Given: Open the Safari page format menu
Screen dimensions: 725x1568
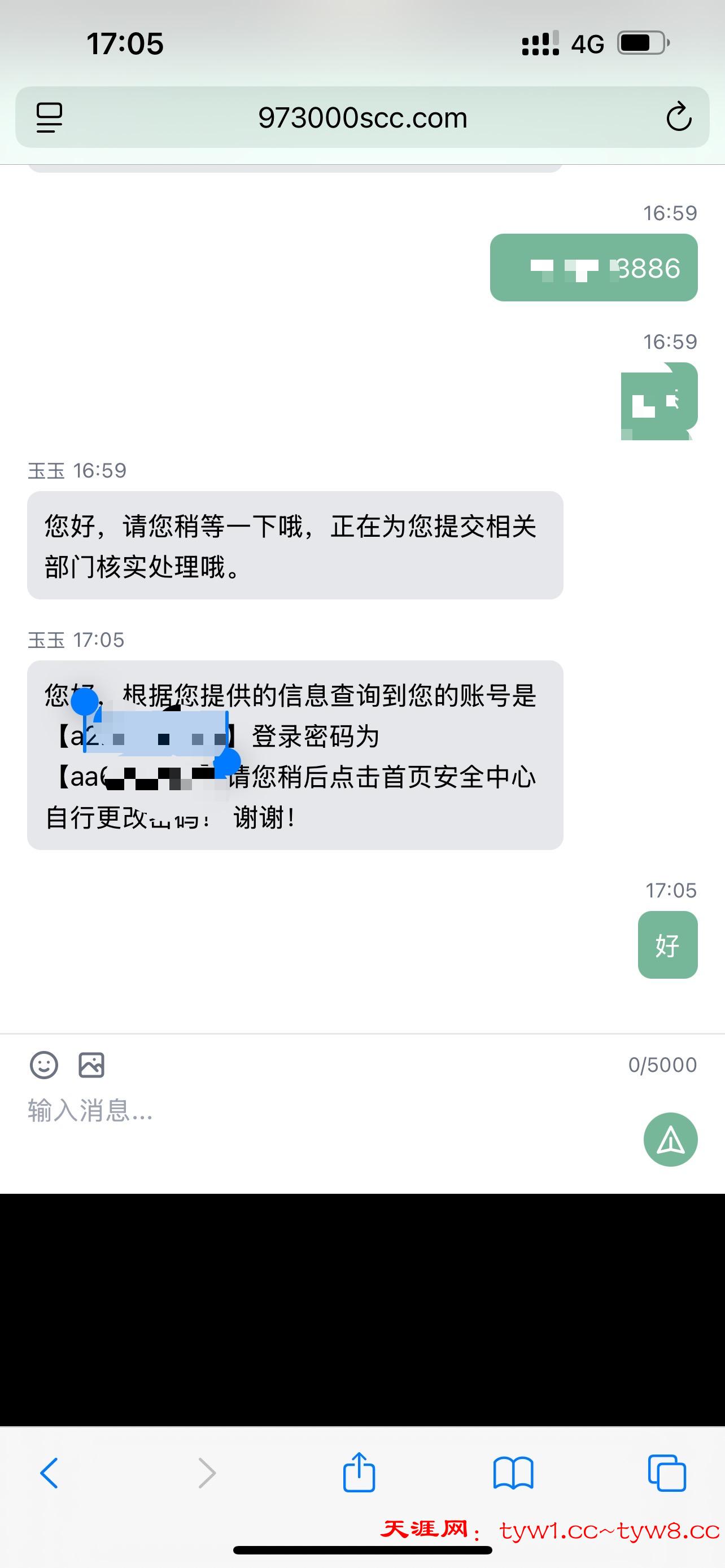Looking at the screenshot, I should (x=49, y=117).
